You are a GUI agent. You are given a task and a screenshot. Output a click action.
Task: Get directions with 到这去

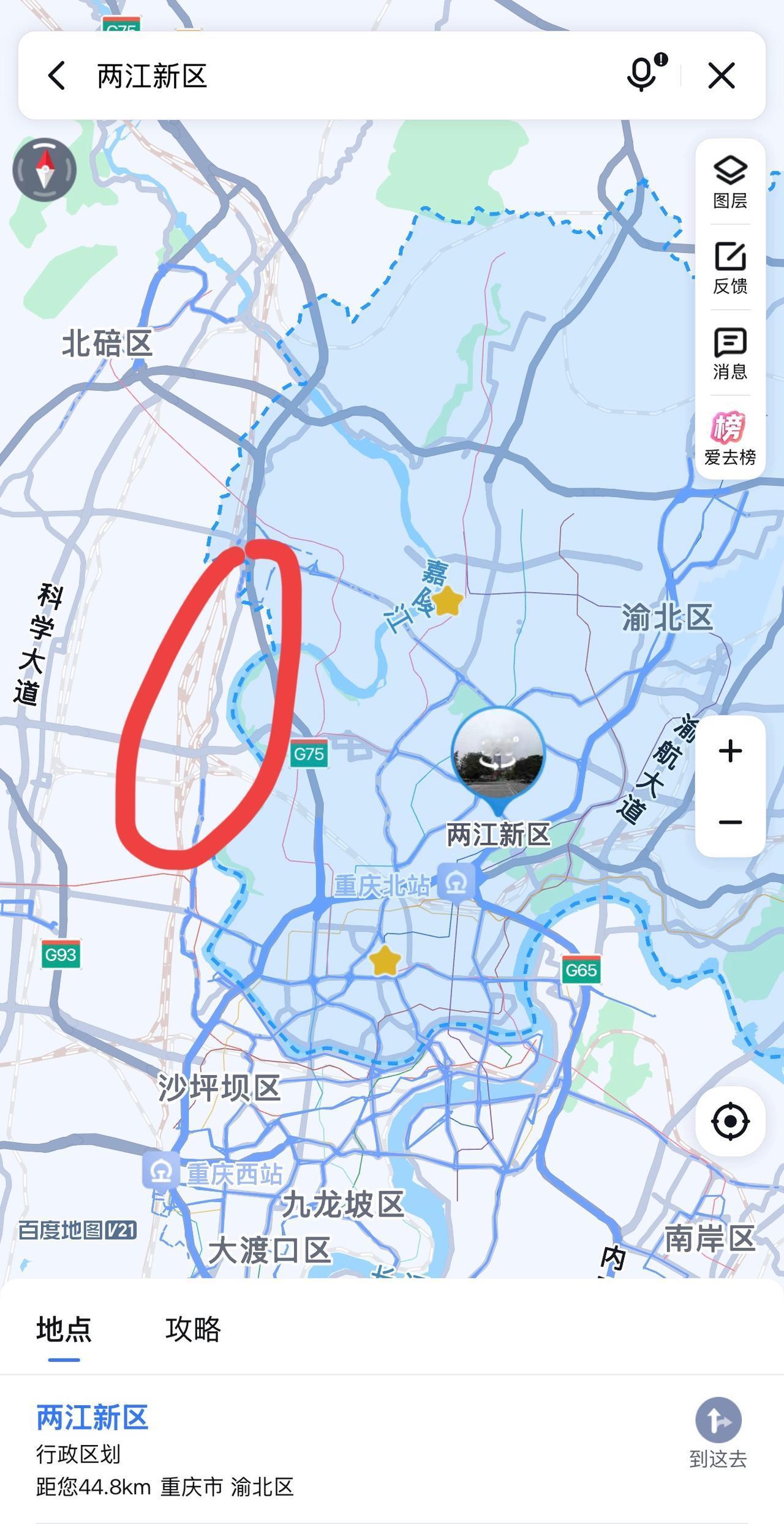coord(718,1433)
